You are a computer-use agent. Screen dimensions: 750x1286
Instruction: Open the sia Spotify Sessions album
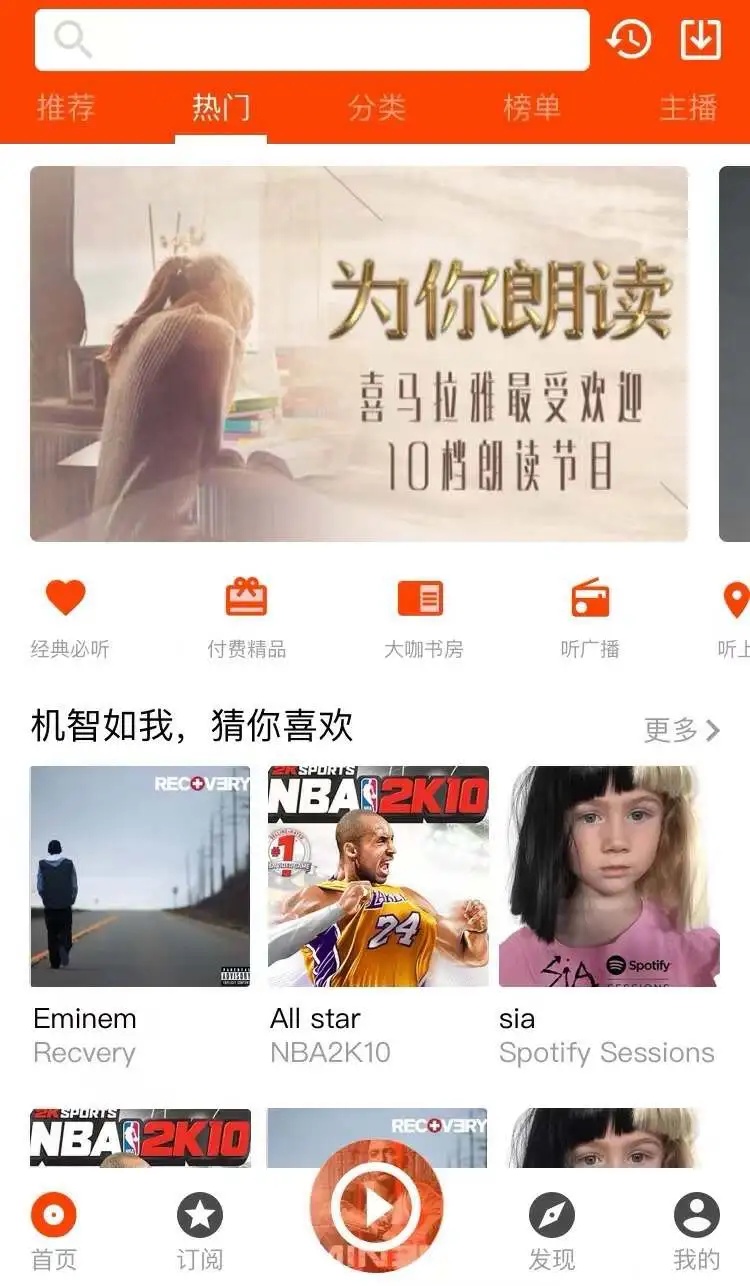609,876
